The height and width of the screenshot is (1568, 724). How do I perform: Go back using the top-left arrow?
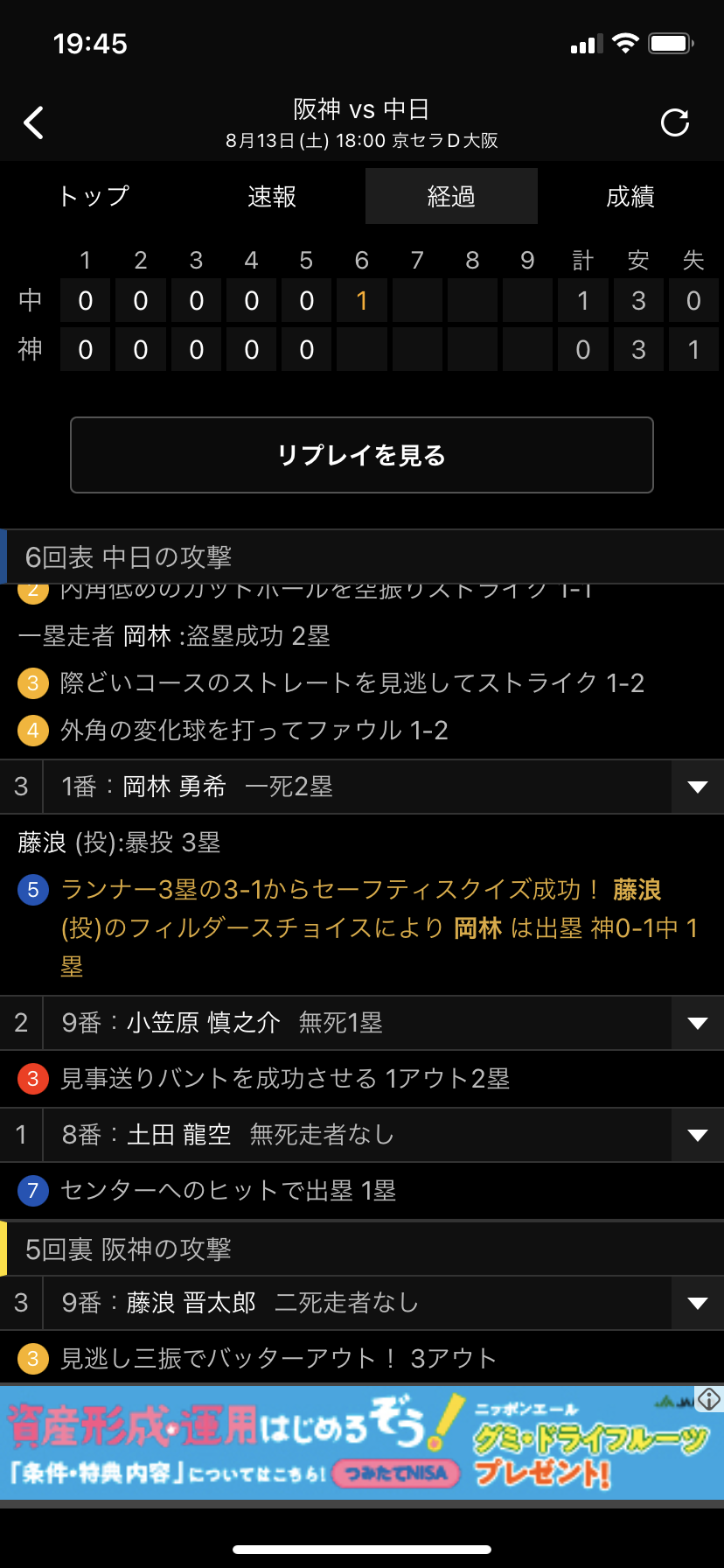[x=34, y=123]
